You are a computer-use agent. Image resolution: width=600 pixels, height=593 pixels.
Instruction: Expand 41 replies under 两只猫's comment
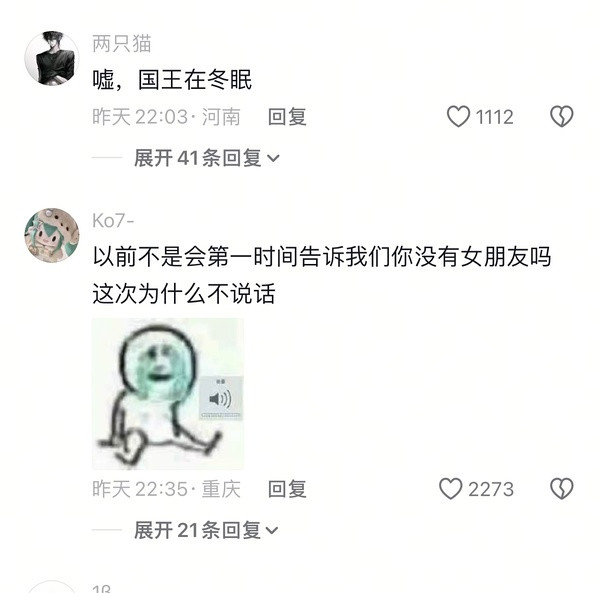pyautogui.click(x=206, y=158)
